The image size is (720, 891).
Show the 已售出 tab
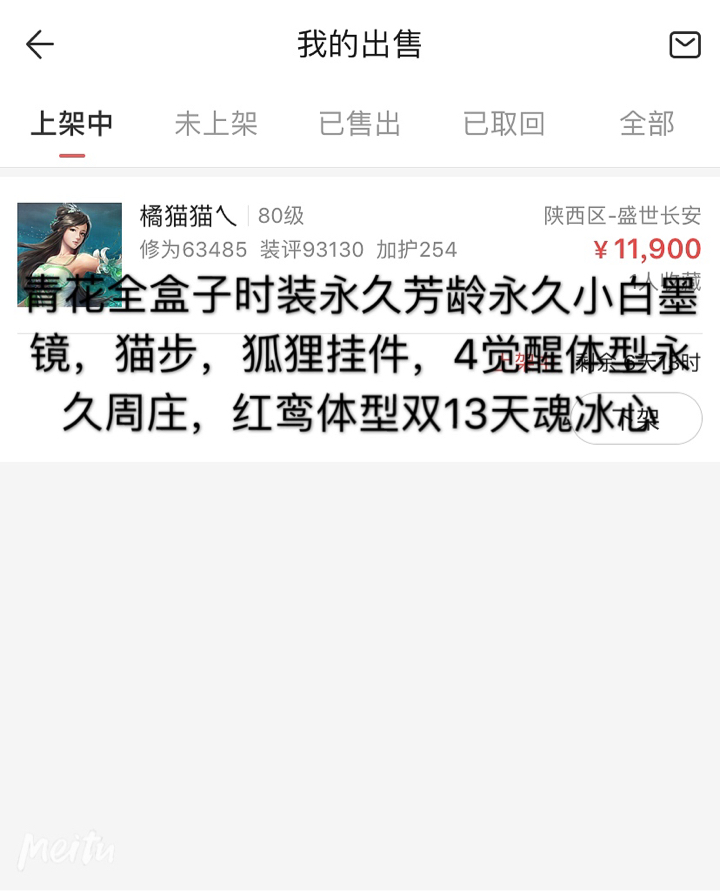pos(360,124)
